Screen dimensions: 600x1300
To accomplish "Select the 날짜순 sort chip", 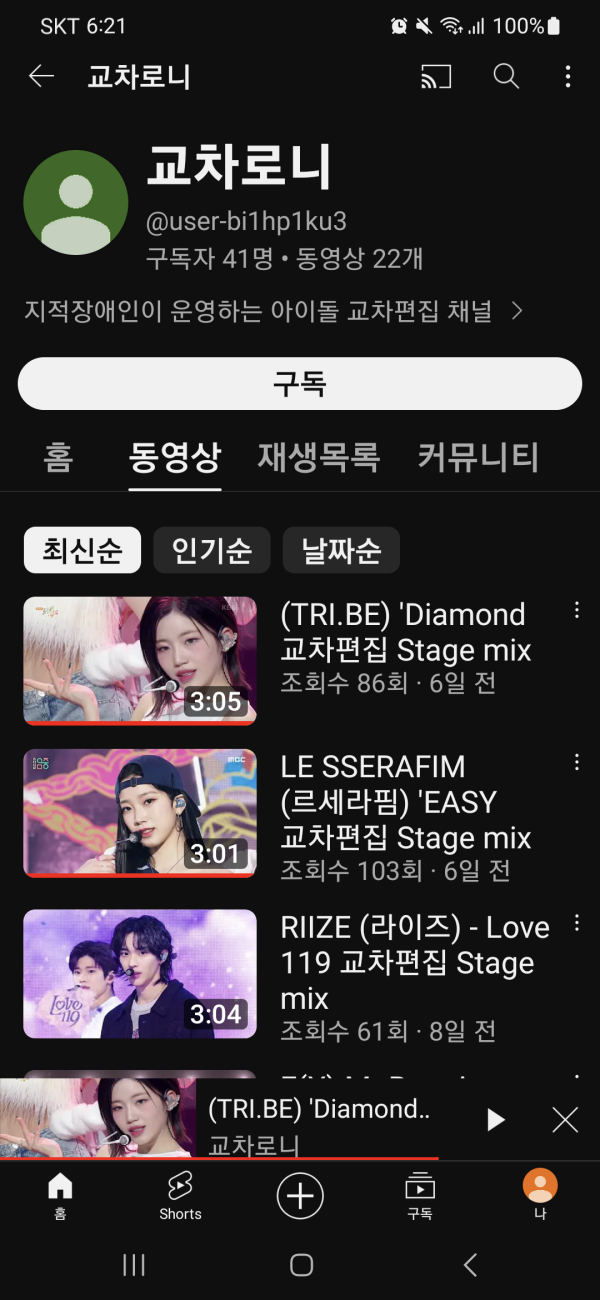I will [341, 550].
